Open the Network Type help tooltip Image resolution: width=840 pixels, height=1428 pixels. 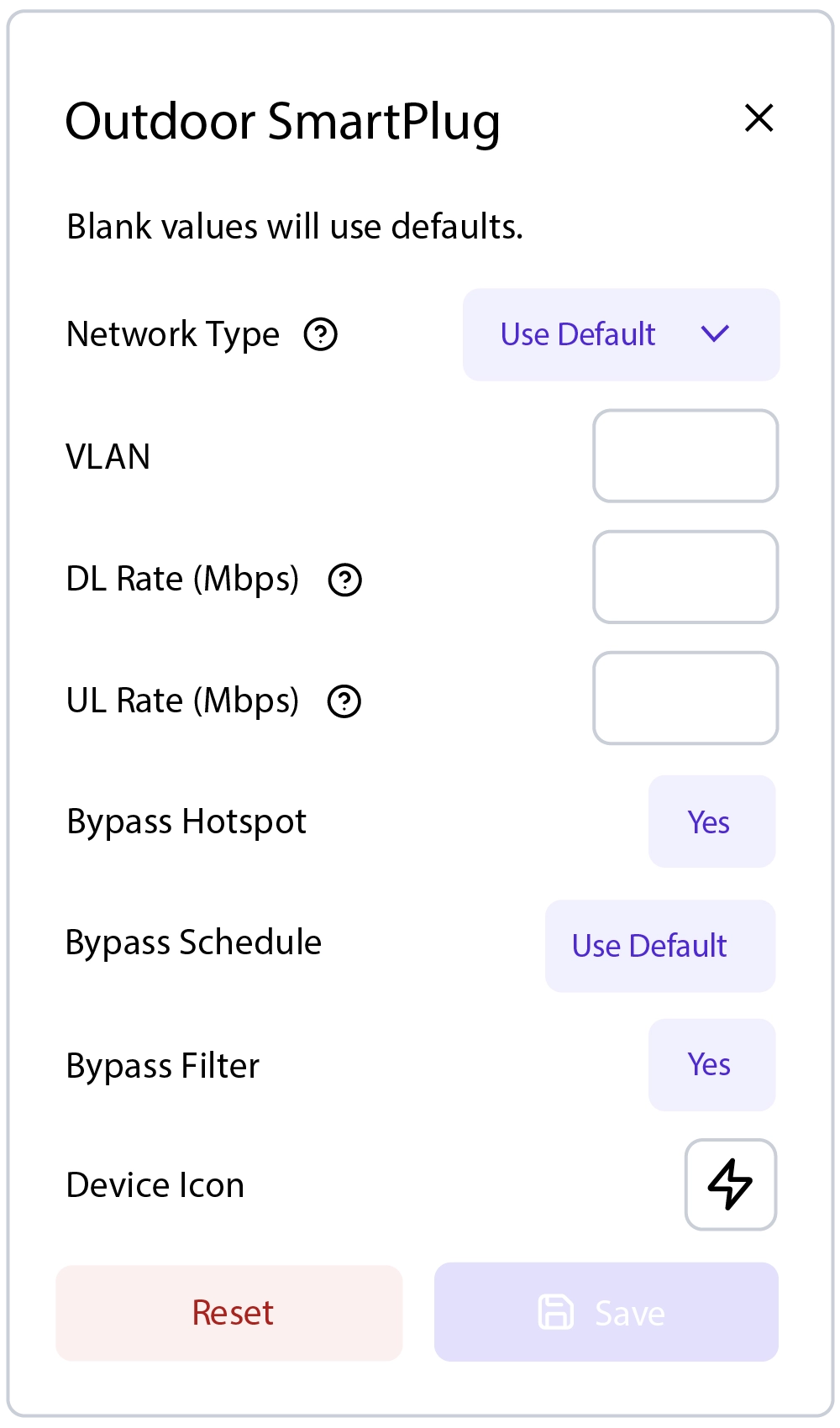coord(322,334)
